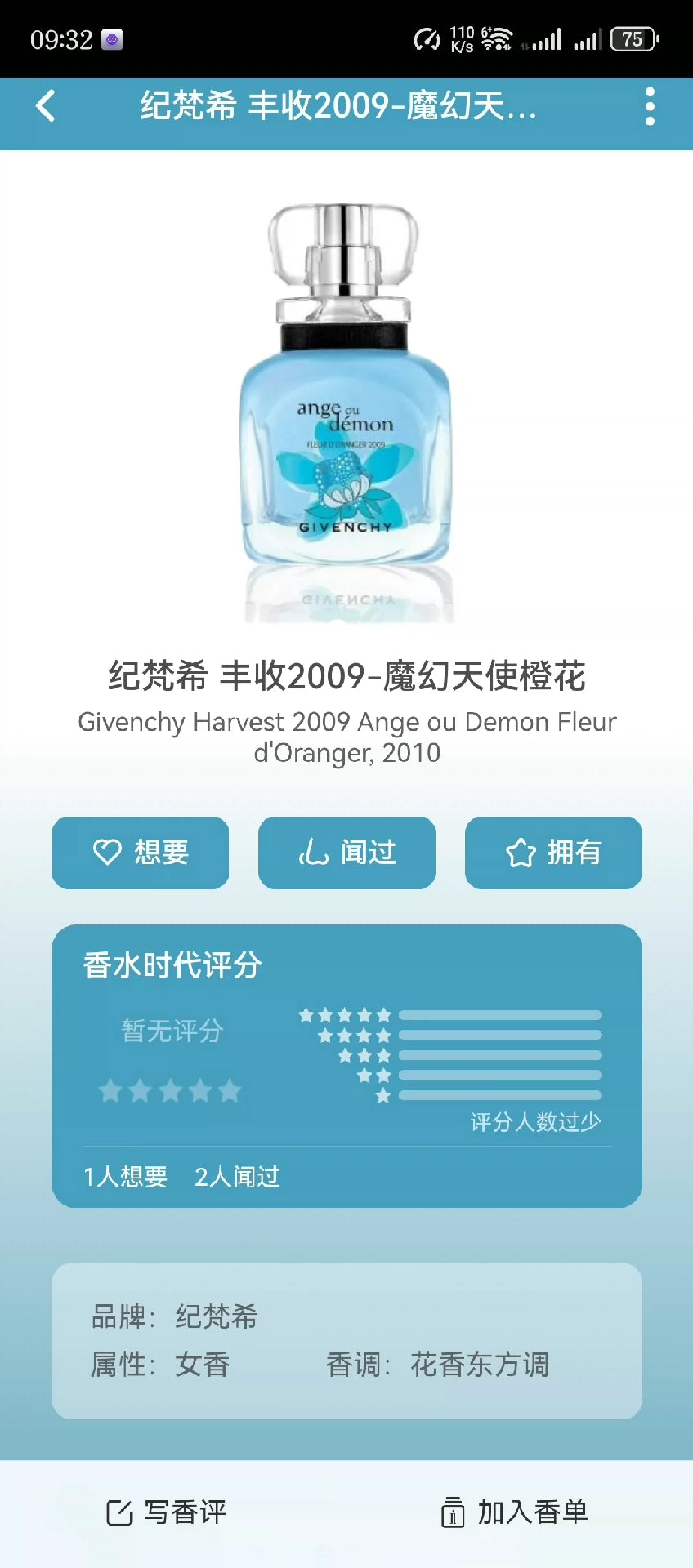Mark perfume as owned with 拥有
The width and height of the screenshot is (693, 1568).
click(553, 853)
